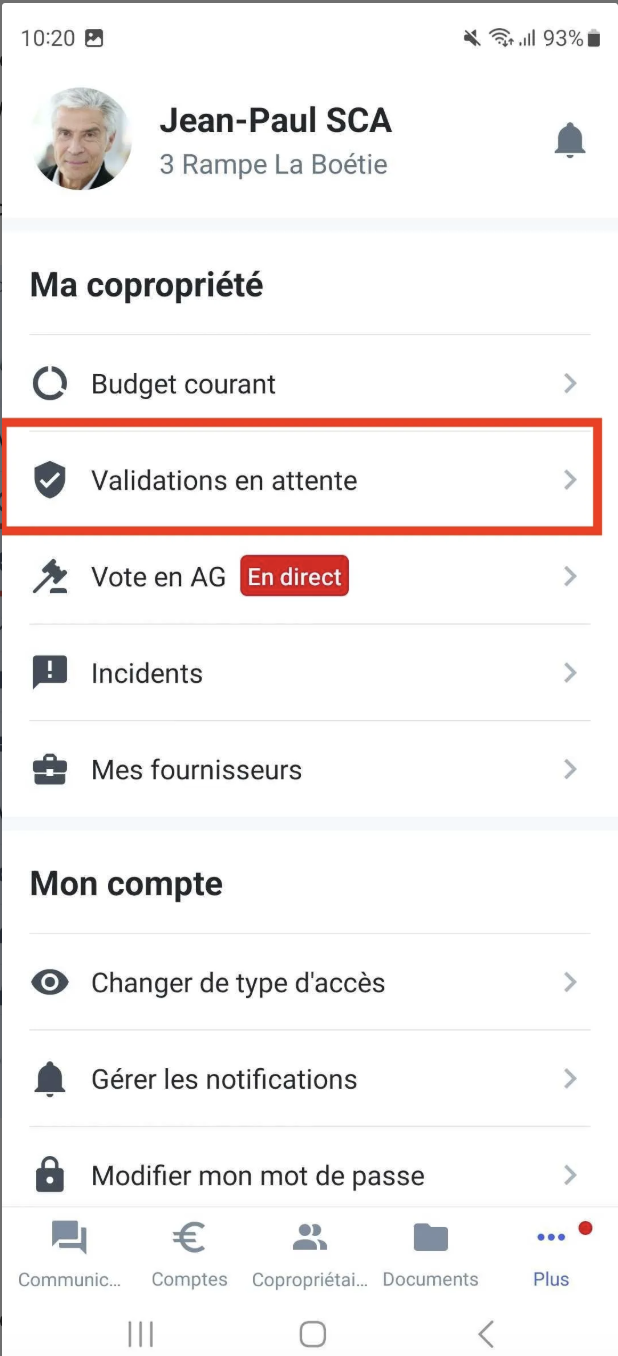Select Changer de type d'accès
The height and width of the screenshot is (1356, 618).
click(x=310, y=983)
